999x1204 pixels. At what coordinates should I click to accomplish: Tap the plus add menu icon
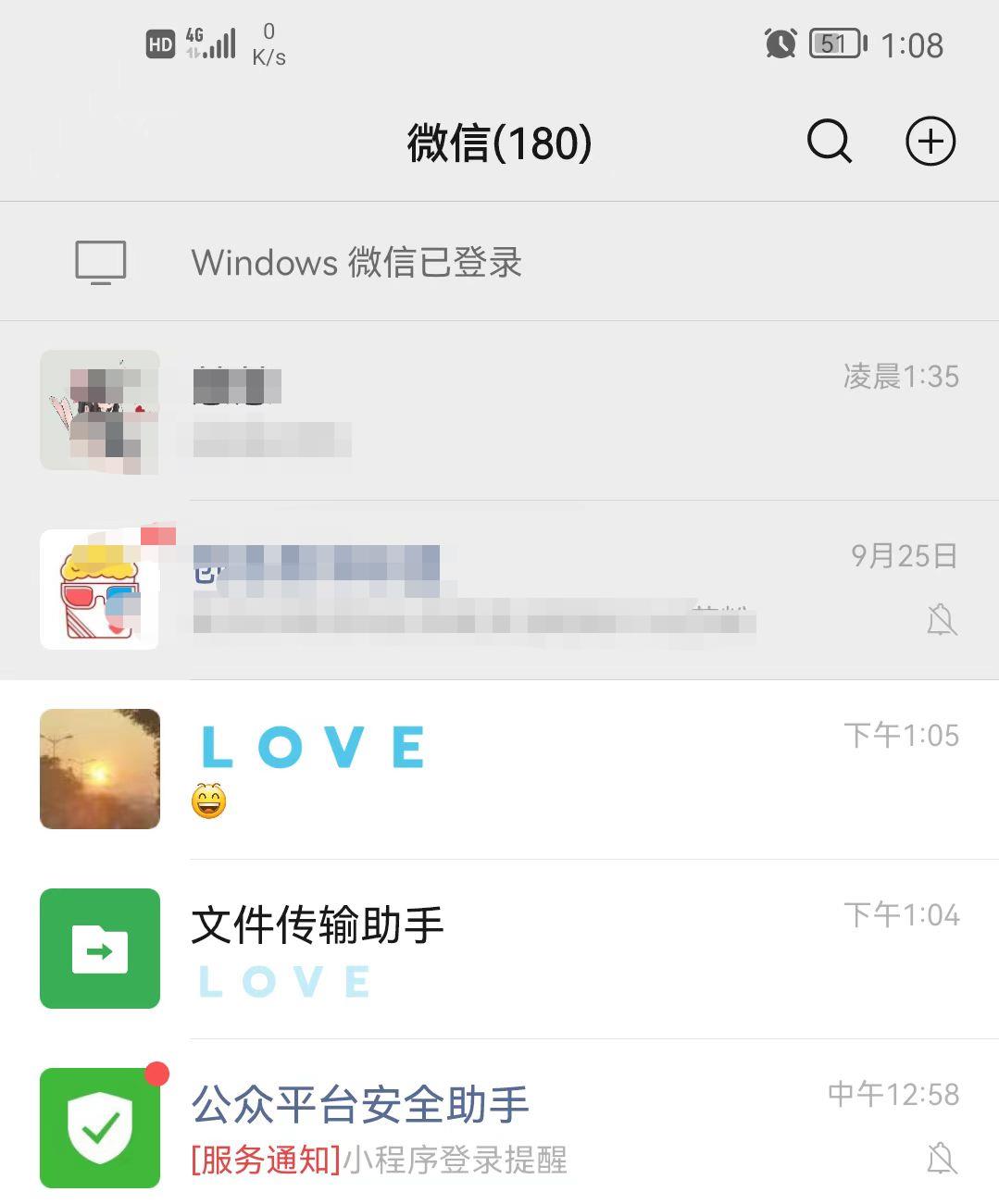930,142
